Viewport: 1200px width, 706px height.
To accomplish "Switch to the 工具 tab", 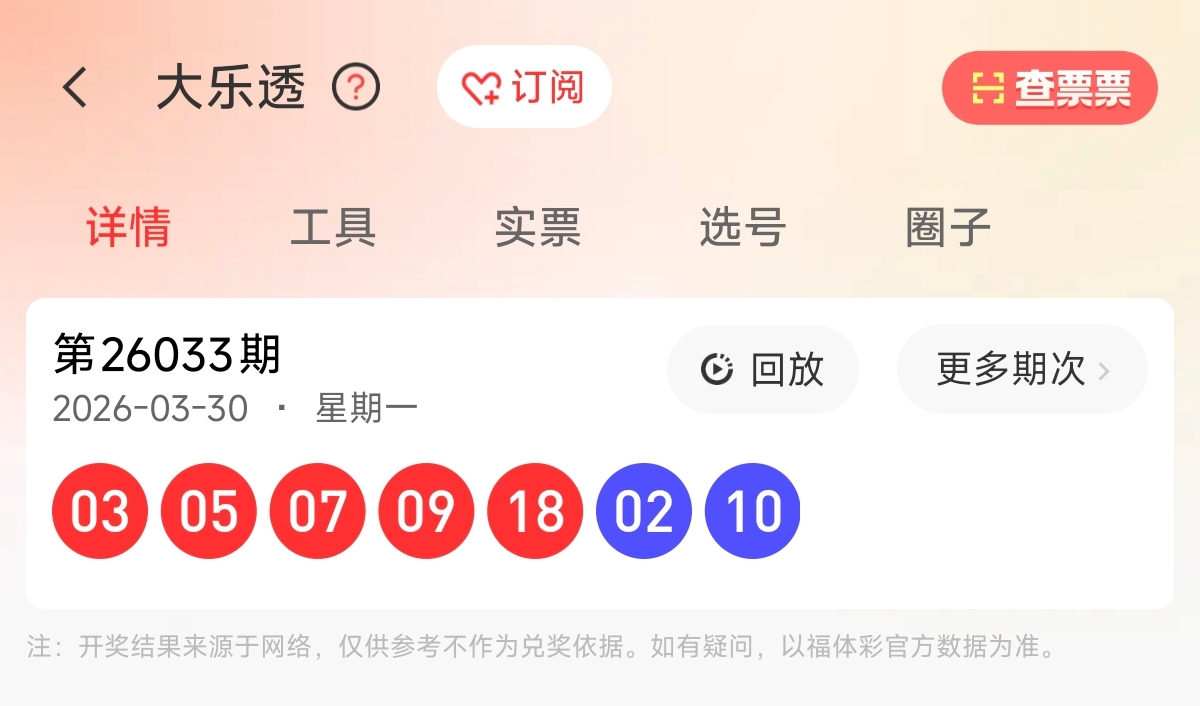I will click(333, 227).
